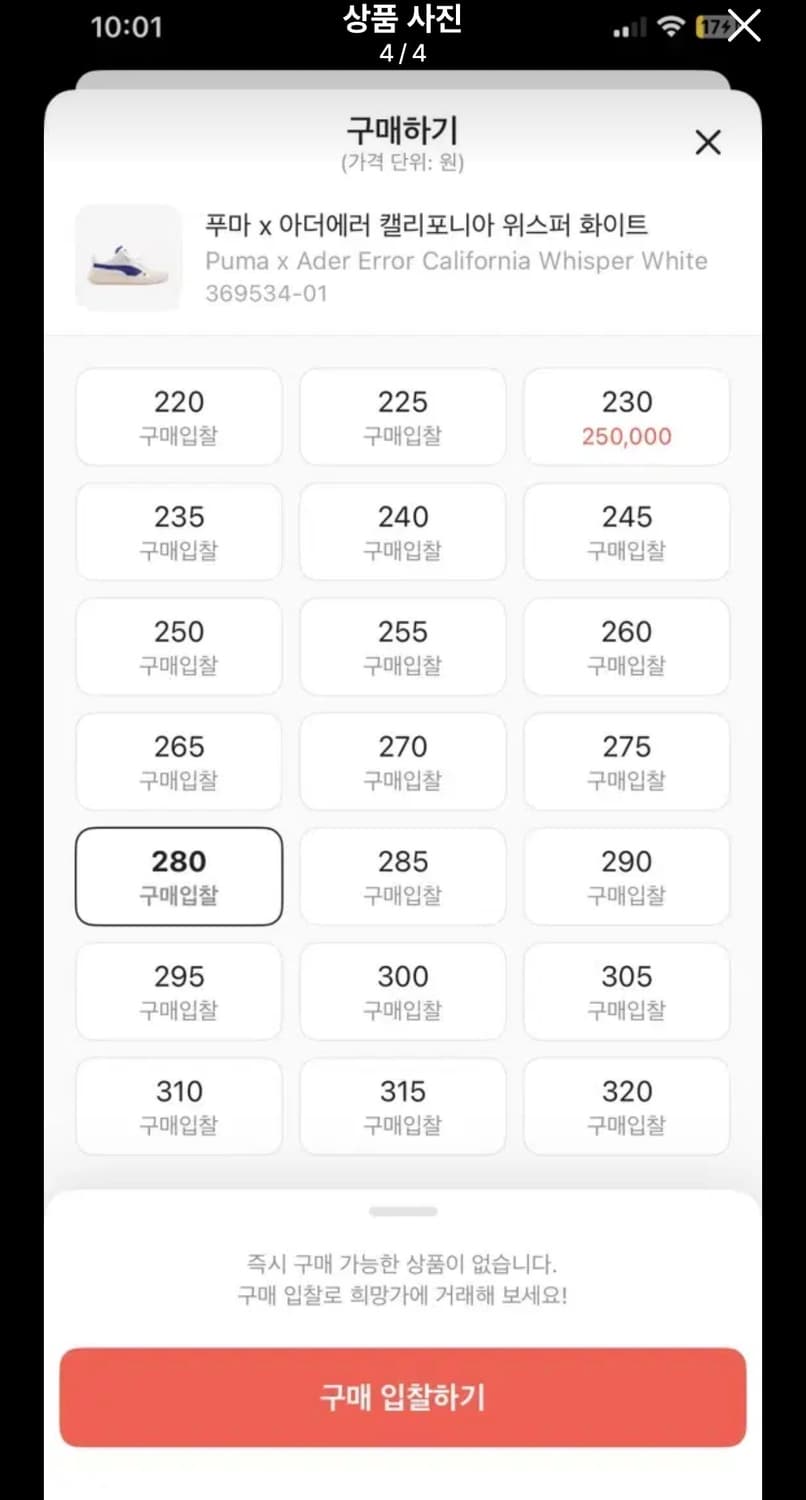Pick size 250 from the grid

178,646
